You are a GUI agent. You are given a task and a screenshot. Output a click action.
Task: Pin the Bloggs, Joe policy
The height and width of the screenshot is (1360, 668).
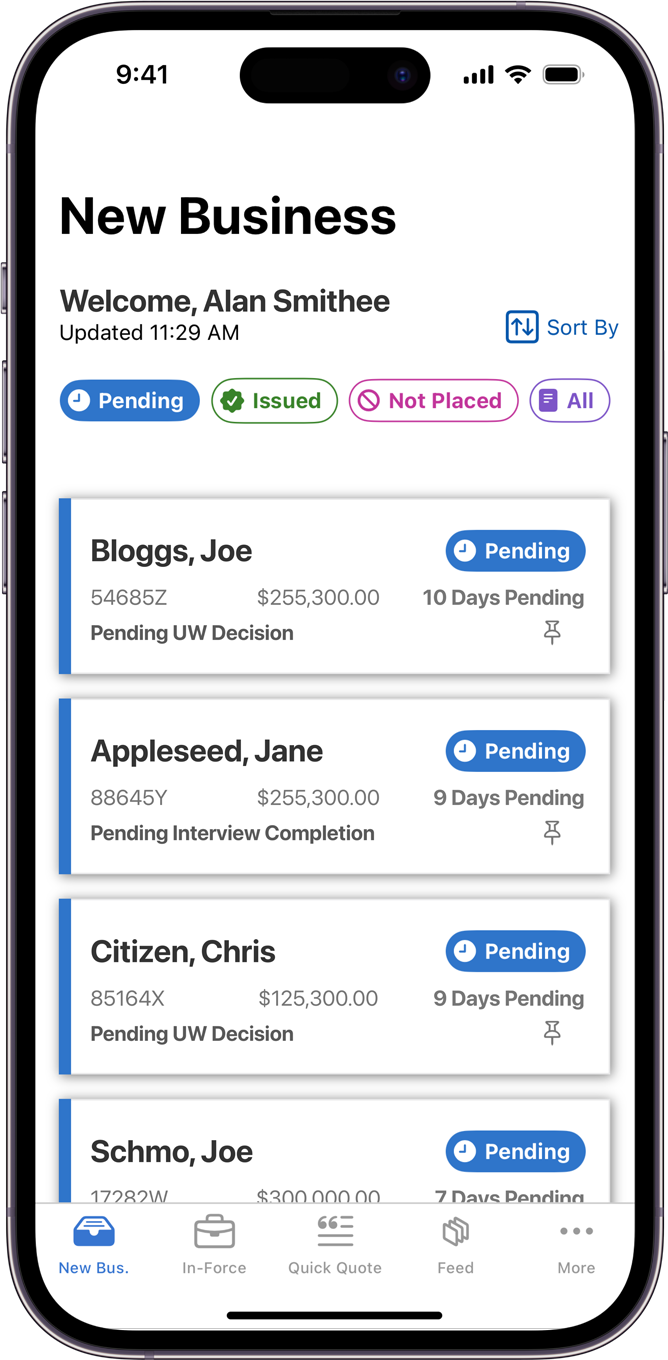[552, 632]
